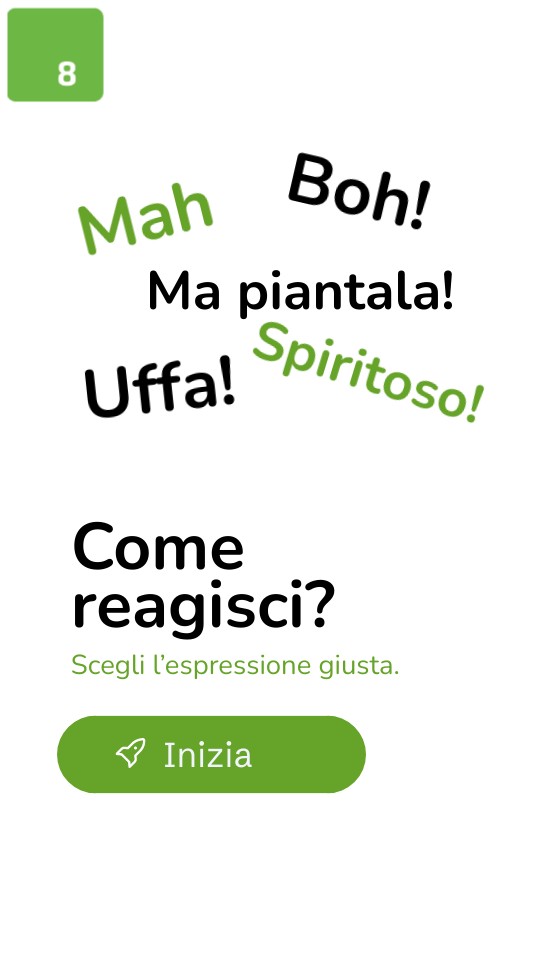Start the quiz with the Inizia button

211,754
